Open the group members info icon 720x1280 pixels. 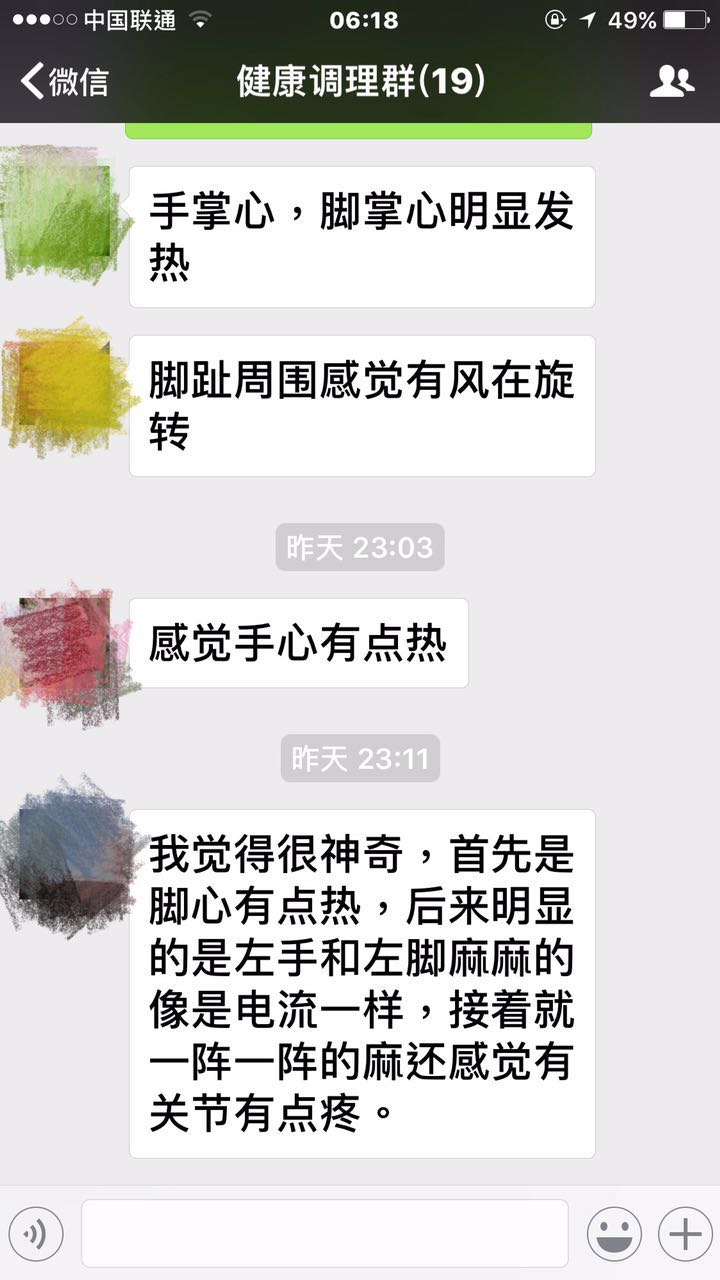click(671, 81)
